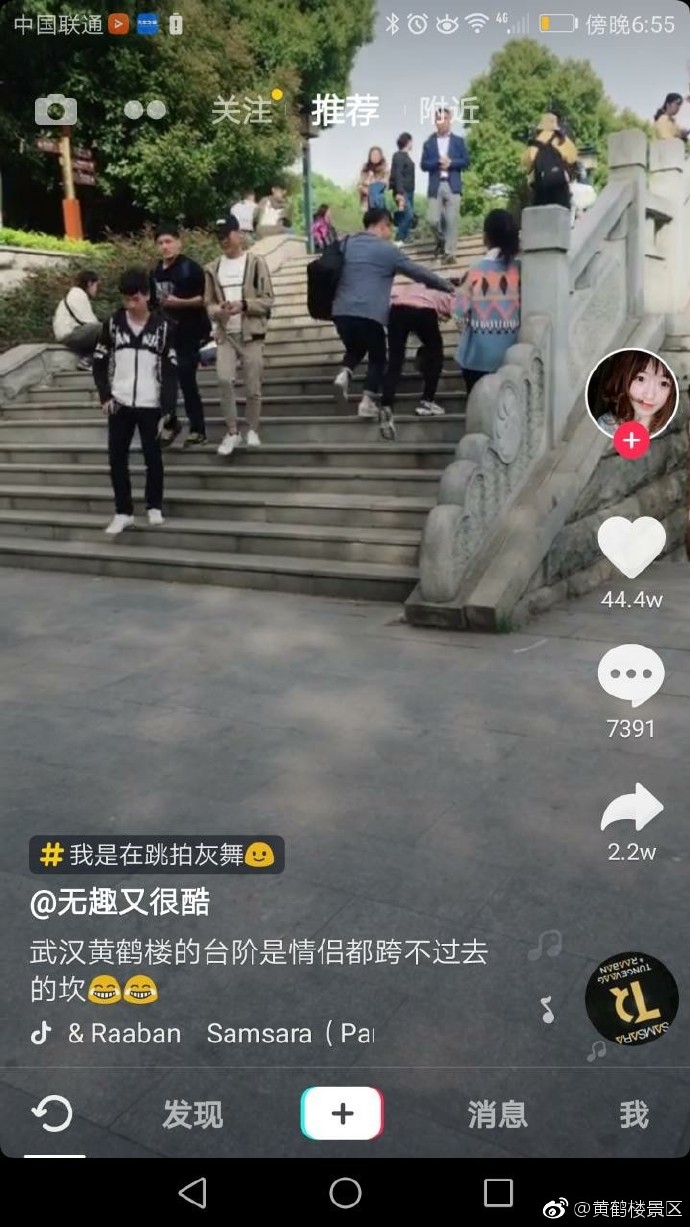The image size is (690, 1227).
Task: Follow the creator with the red plus
Action: tap(631, 440)
